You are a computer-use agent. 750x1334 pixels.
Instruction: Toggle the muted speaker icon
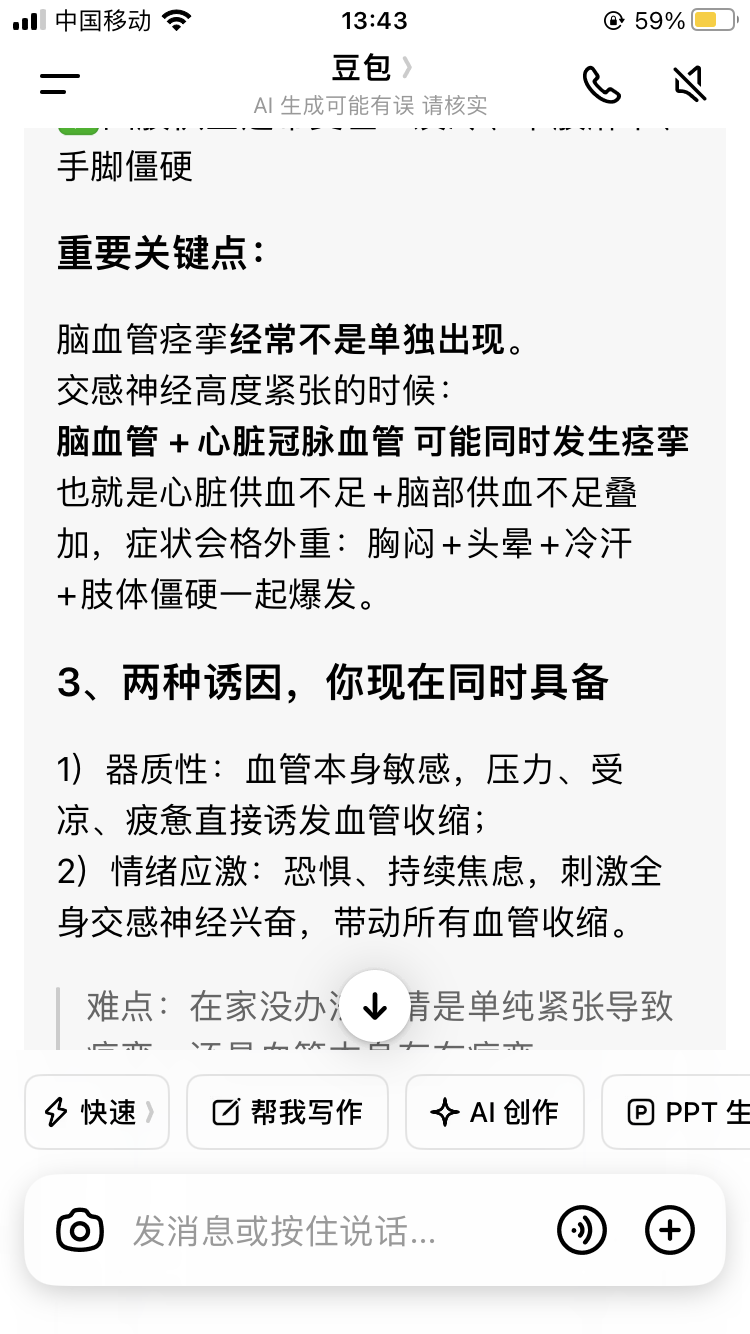690,85
